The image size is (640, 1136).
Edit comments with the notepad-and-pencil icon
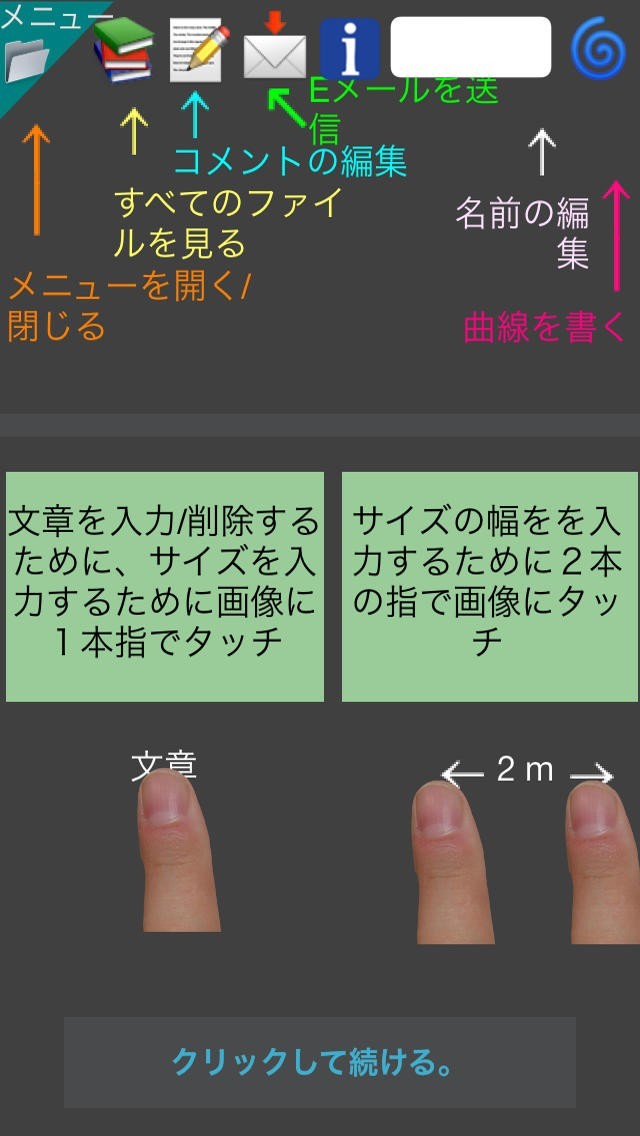(x=199, y=49)
